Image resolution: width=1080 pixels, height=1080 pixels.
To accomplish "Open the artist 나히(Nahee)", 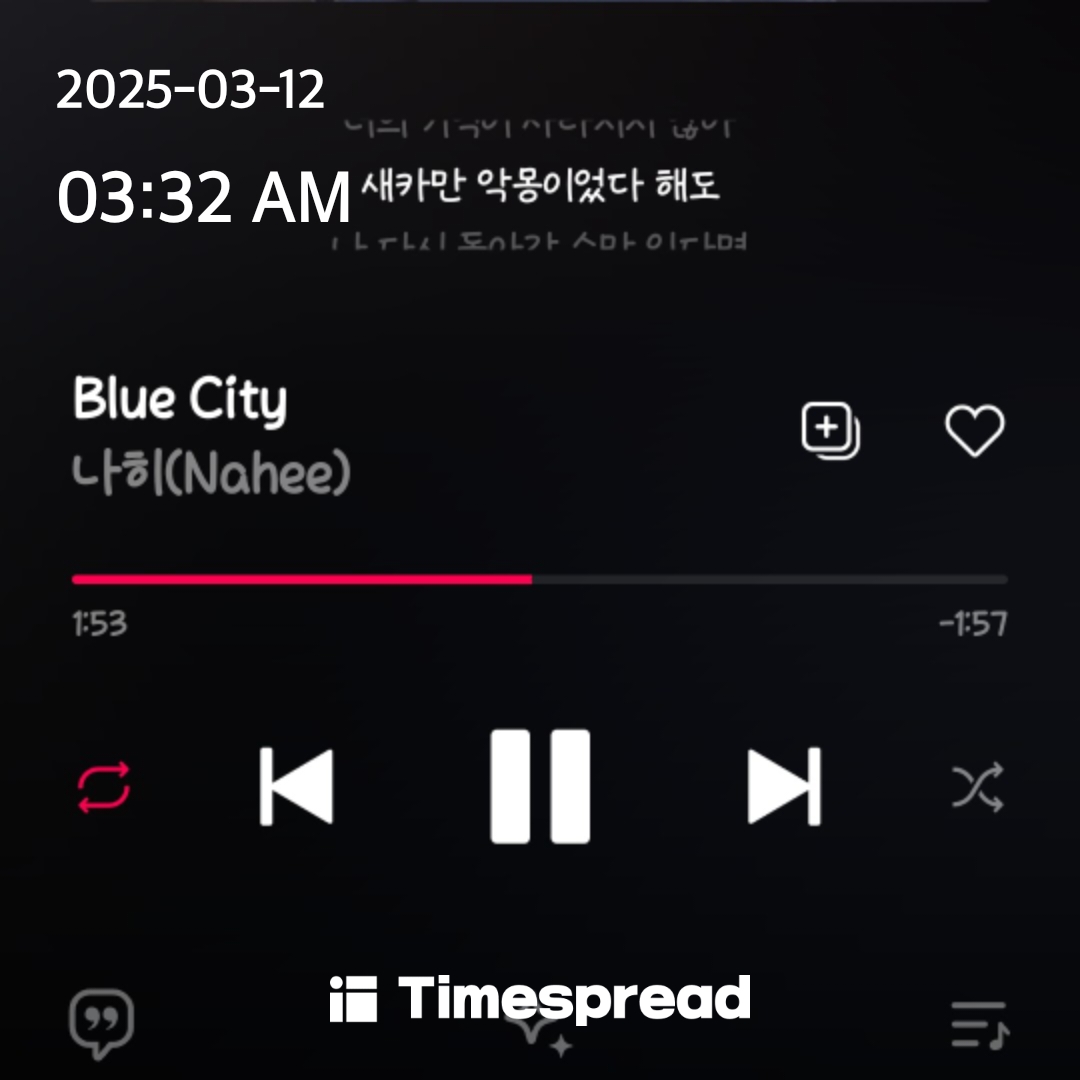I will click(x=211, y=472).
